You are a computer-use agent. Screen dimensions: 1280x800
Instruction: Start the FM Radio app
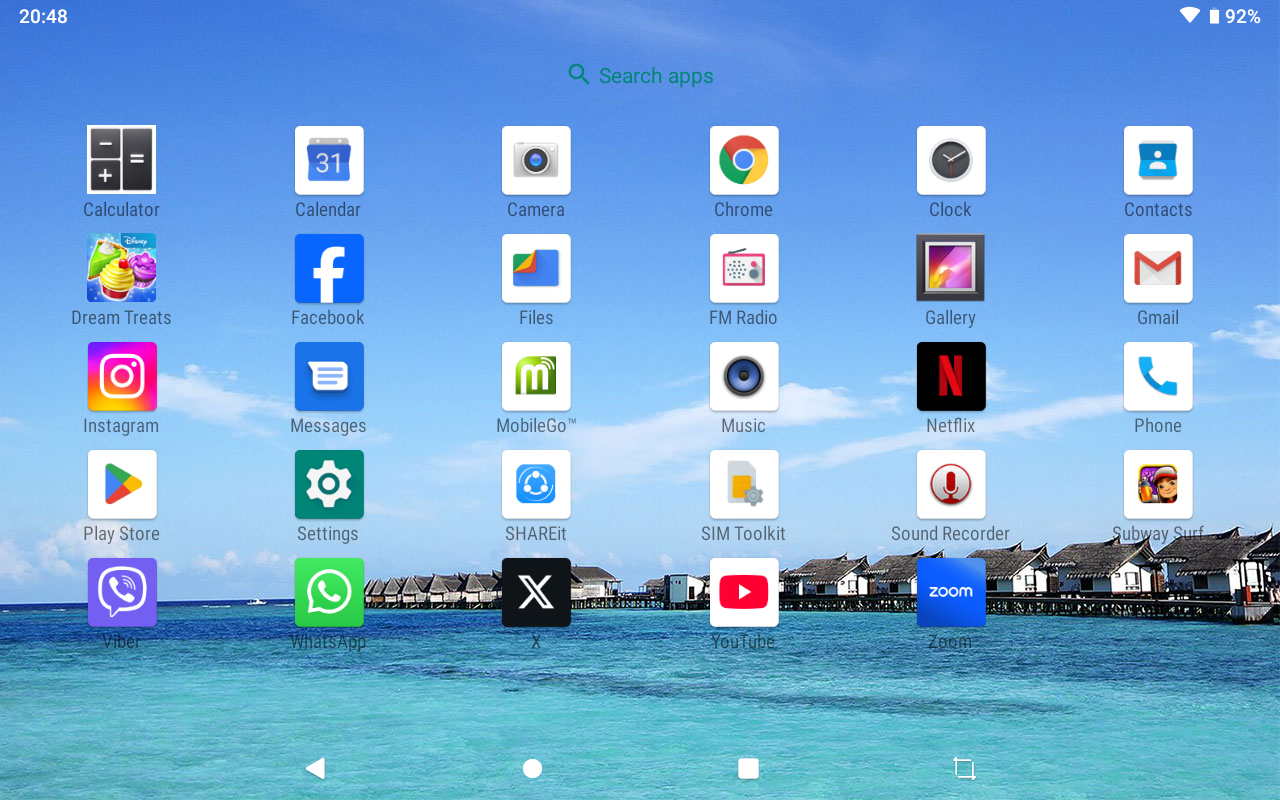pos(743,268)
